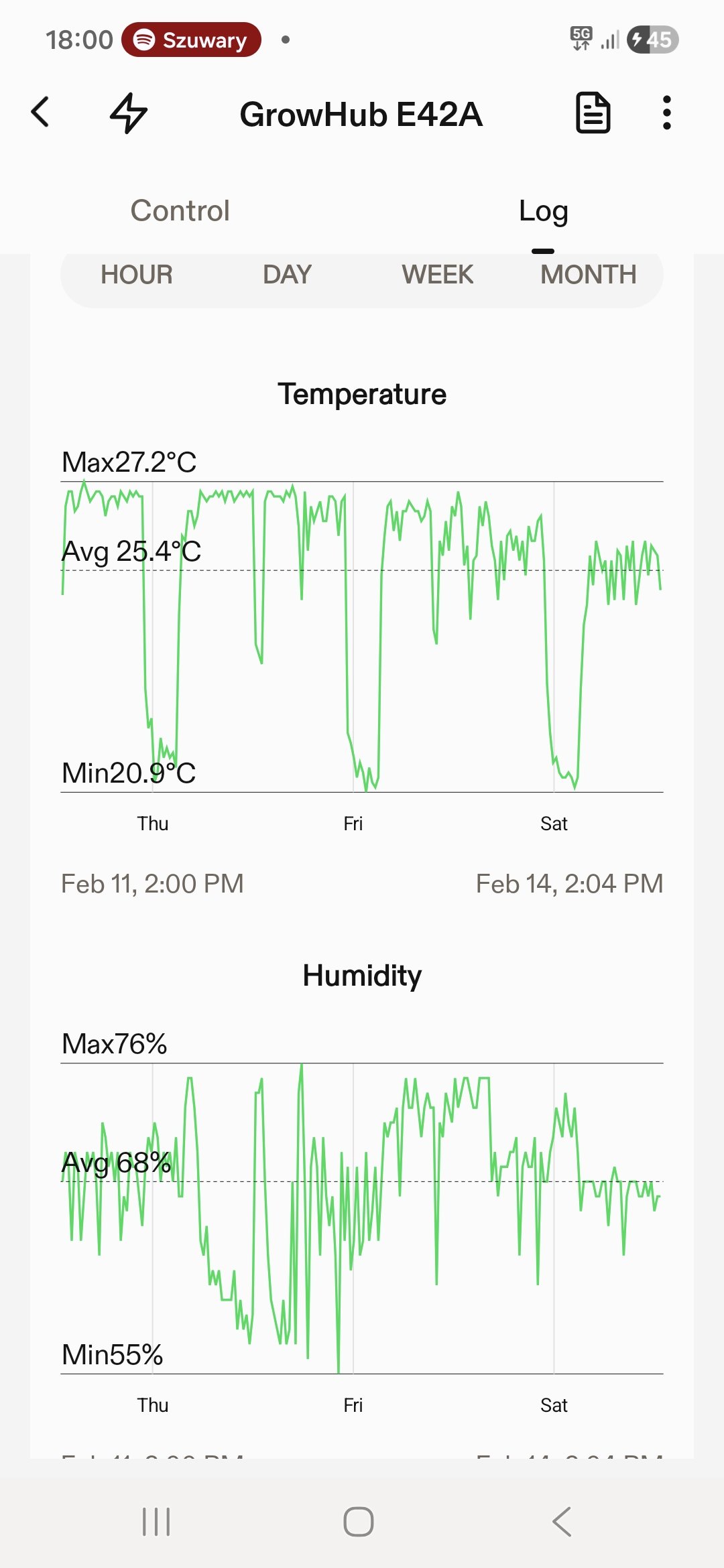View the MONTH range
Image resolution: width=724 pixels, height=1568 pixels.
click(x=589, y=275)
